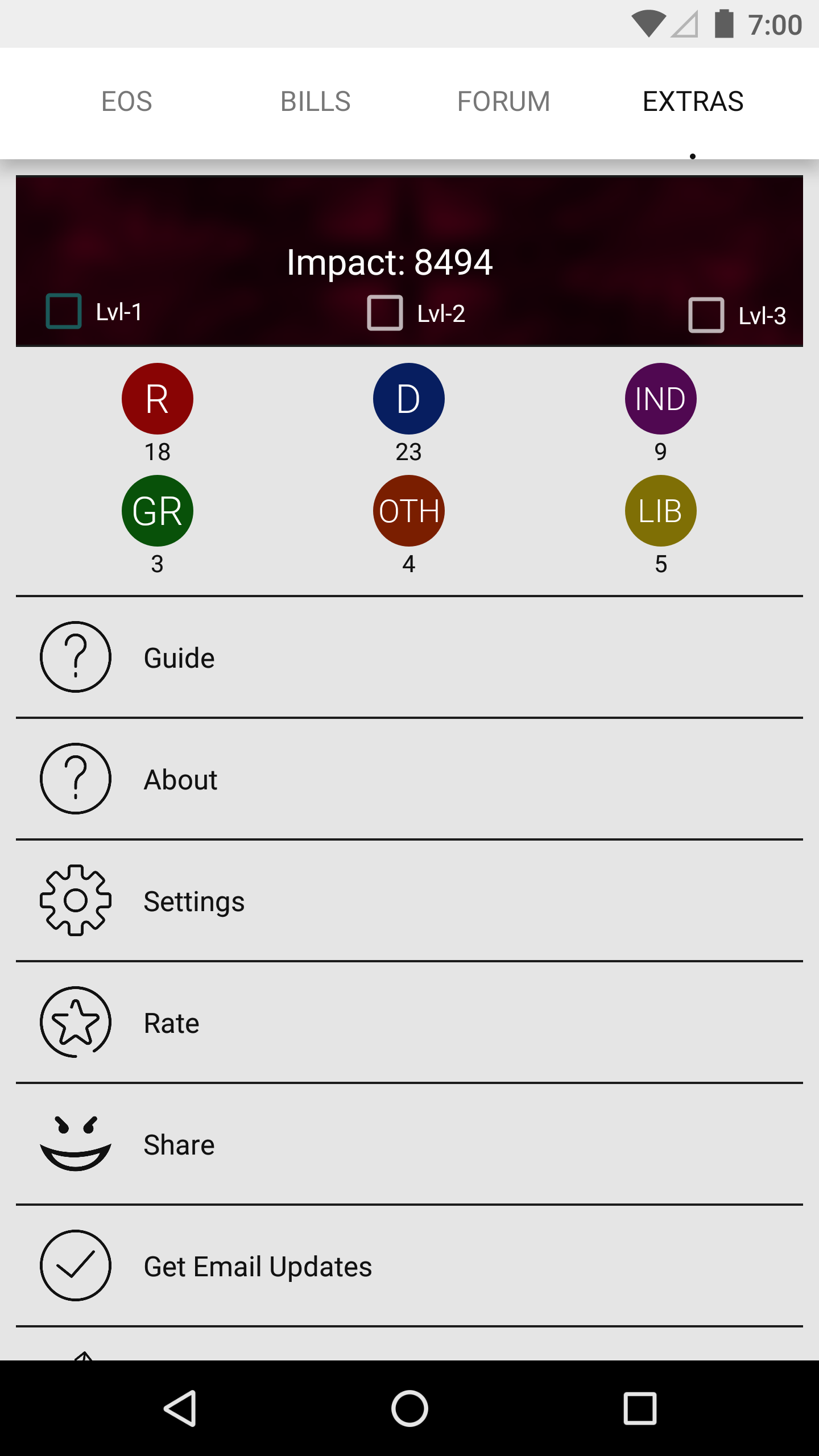819x1456 pixels.
Task: Select the LIB party circle
Action: pos(660,511)
